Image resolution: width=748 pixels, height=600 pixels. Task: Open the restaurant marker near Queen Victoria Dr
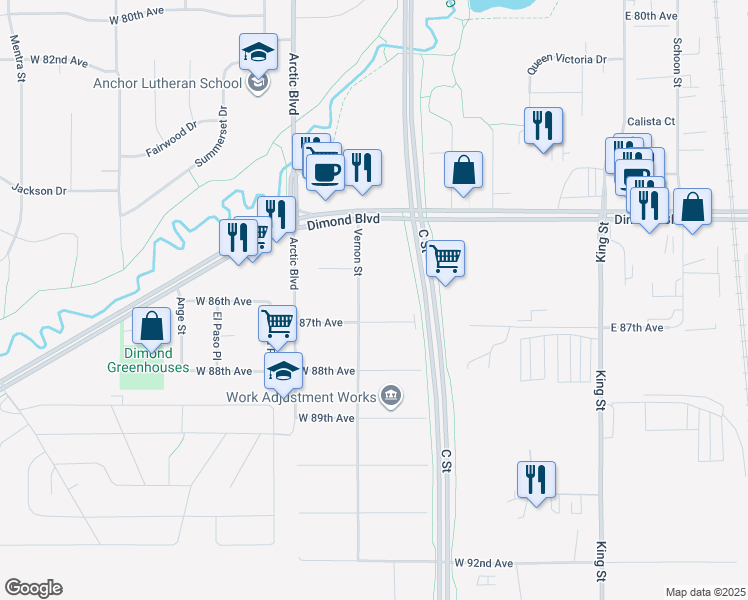click(543, 126)
